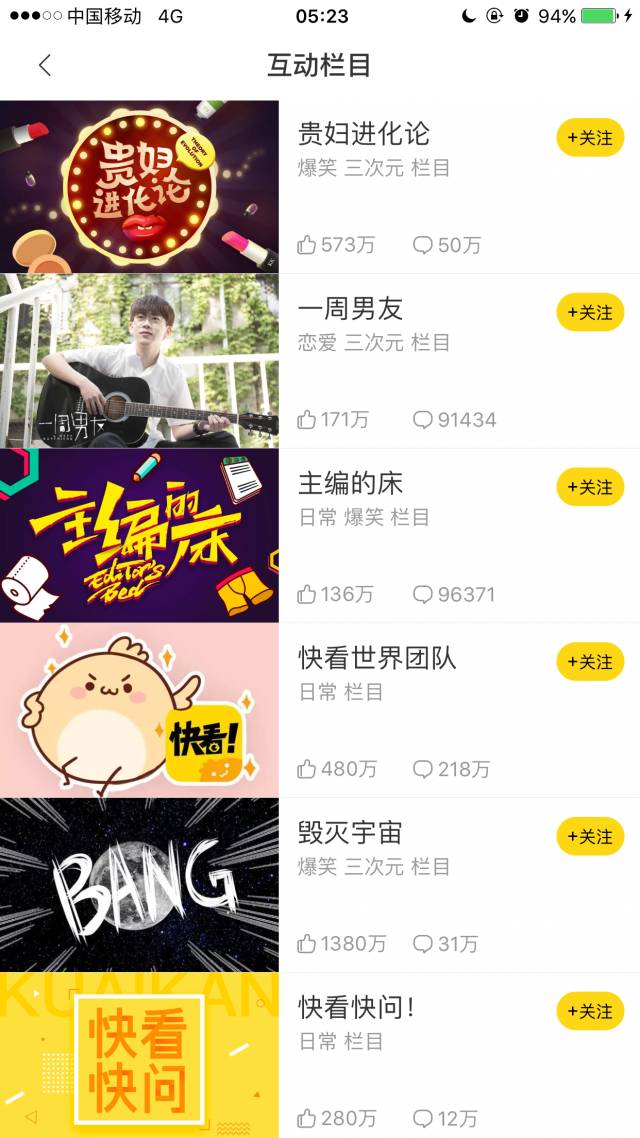The image size is (640, 1138).
Task: Open the 快看快问 yellow cover tile
Action: click(x=139, y=1055)
